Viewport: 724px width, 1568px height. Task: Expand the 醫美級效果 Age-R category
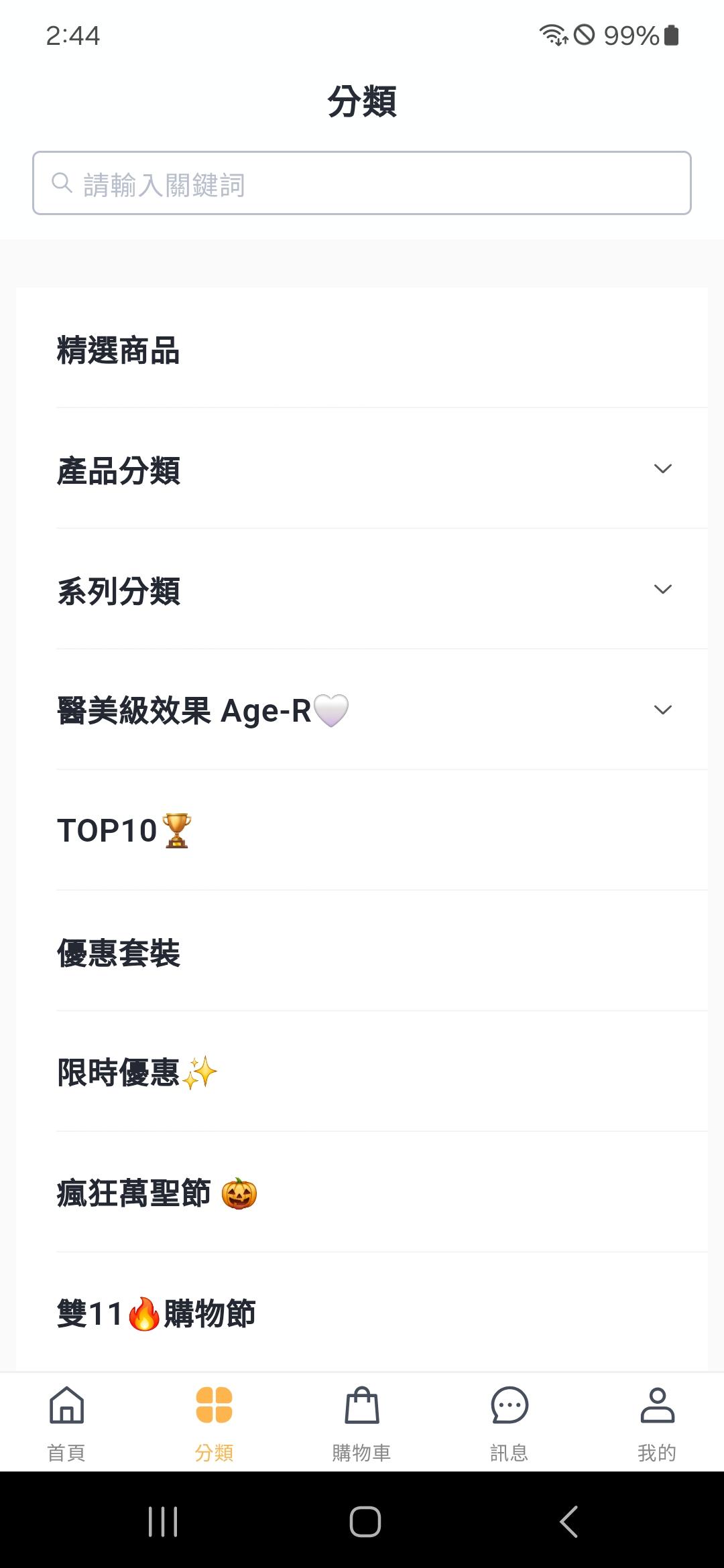click(x=663, y=709)
